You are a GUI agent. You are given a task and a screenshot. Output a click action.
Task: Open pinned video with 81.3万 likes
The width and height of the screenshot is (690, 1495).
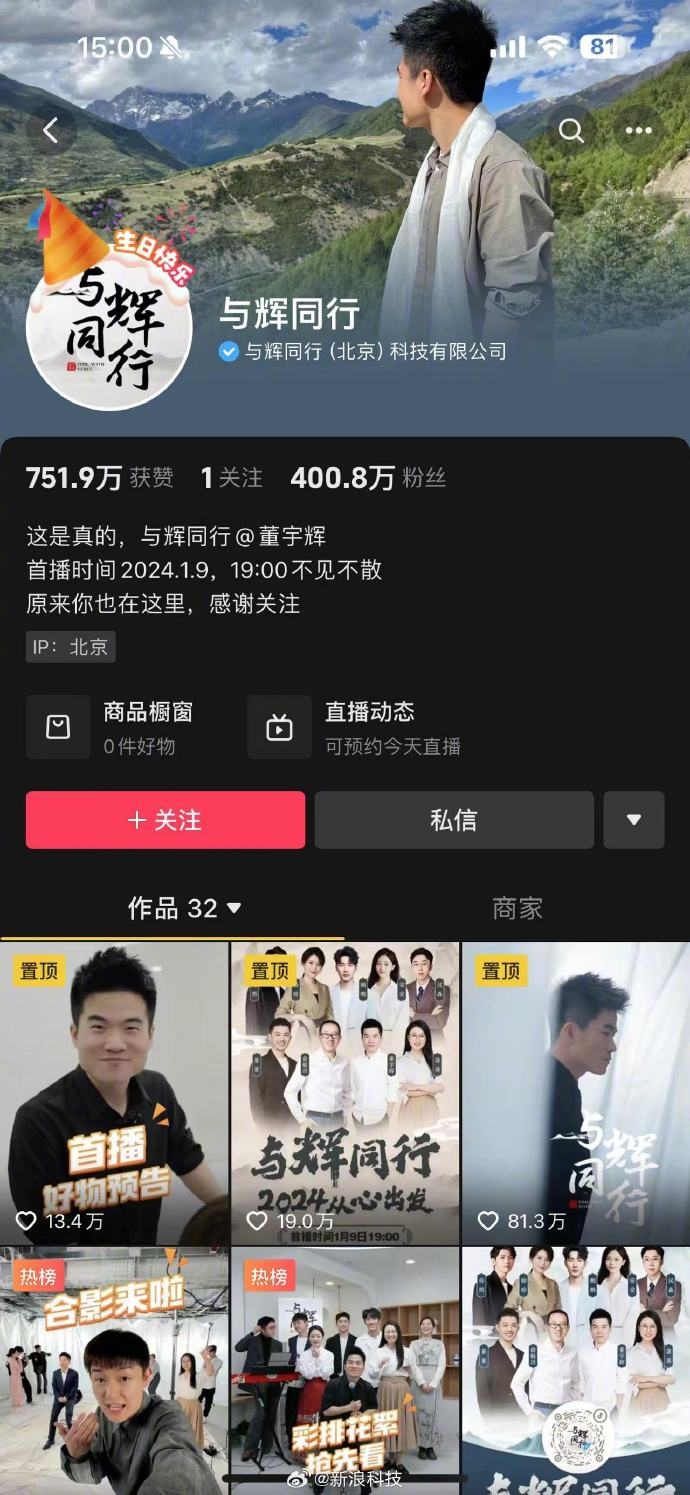click(575, 1092)
